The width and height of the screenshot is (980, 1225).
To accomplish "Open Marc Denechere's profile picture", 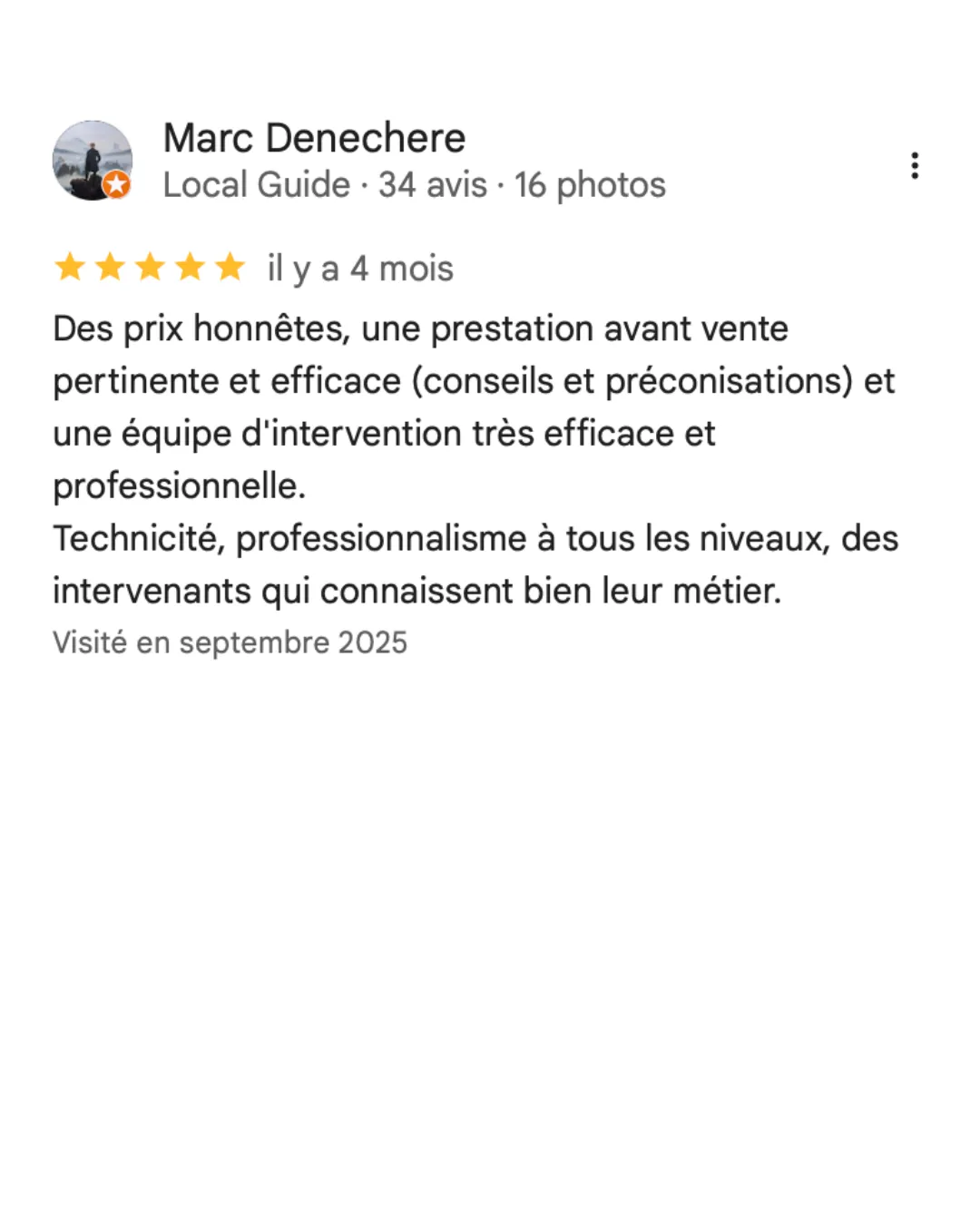I will [x=92, y=161].
